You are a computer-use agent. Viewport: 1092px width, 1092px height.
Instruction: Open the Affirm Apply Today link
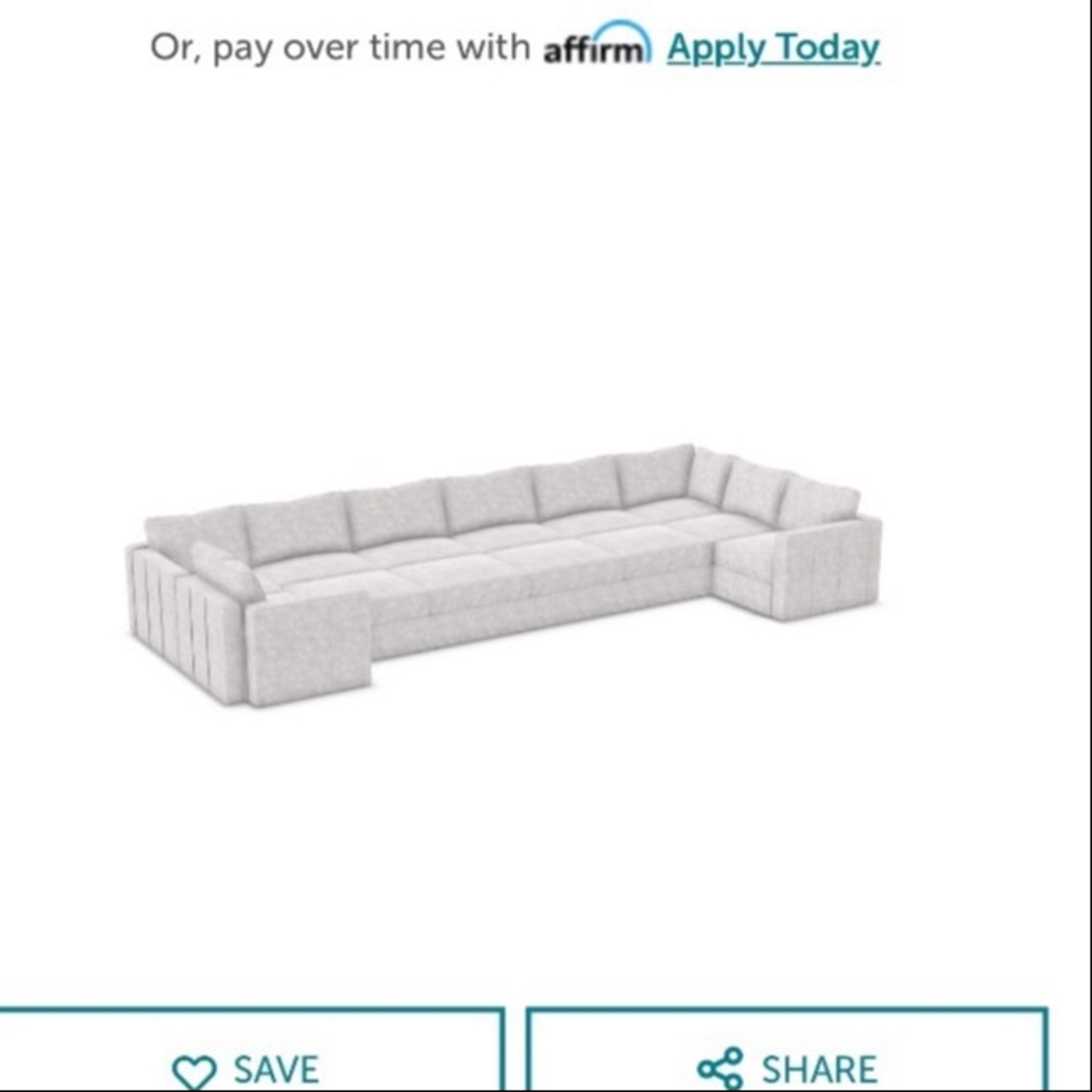pos(772,48)
